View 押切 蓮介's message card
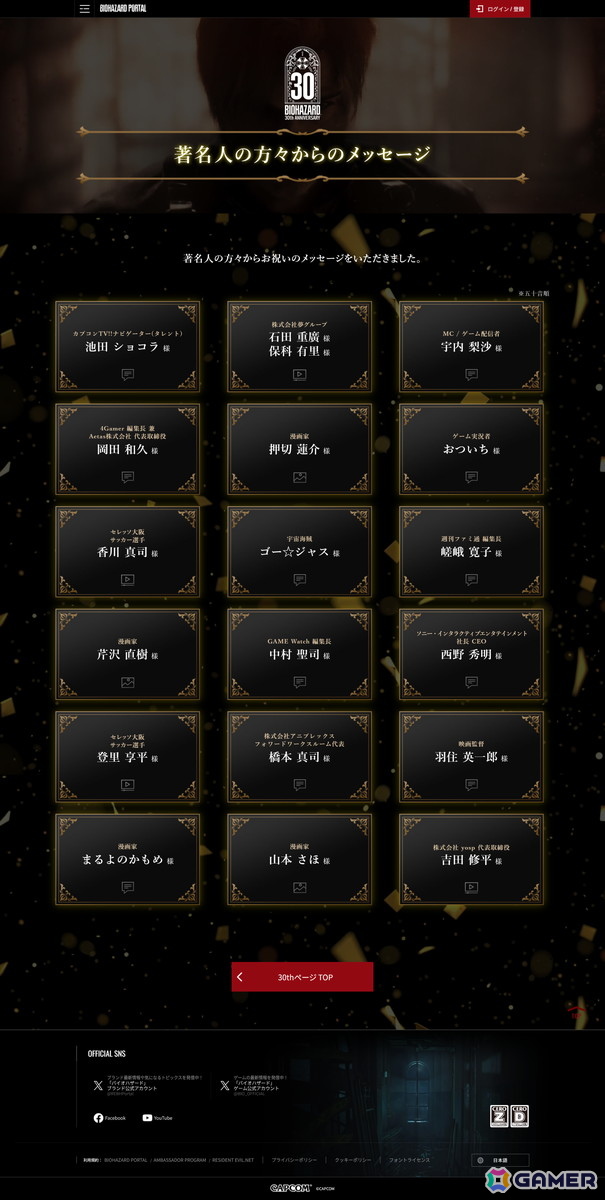The width and height of the screenshot is (605, 1200). 300,449
